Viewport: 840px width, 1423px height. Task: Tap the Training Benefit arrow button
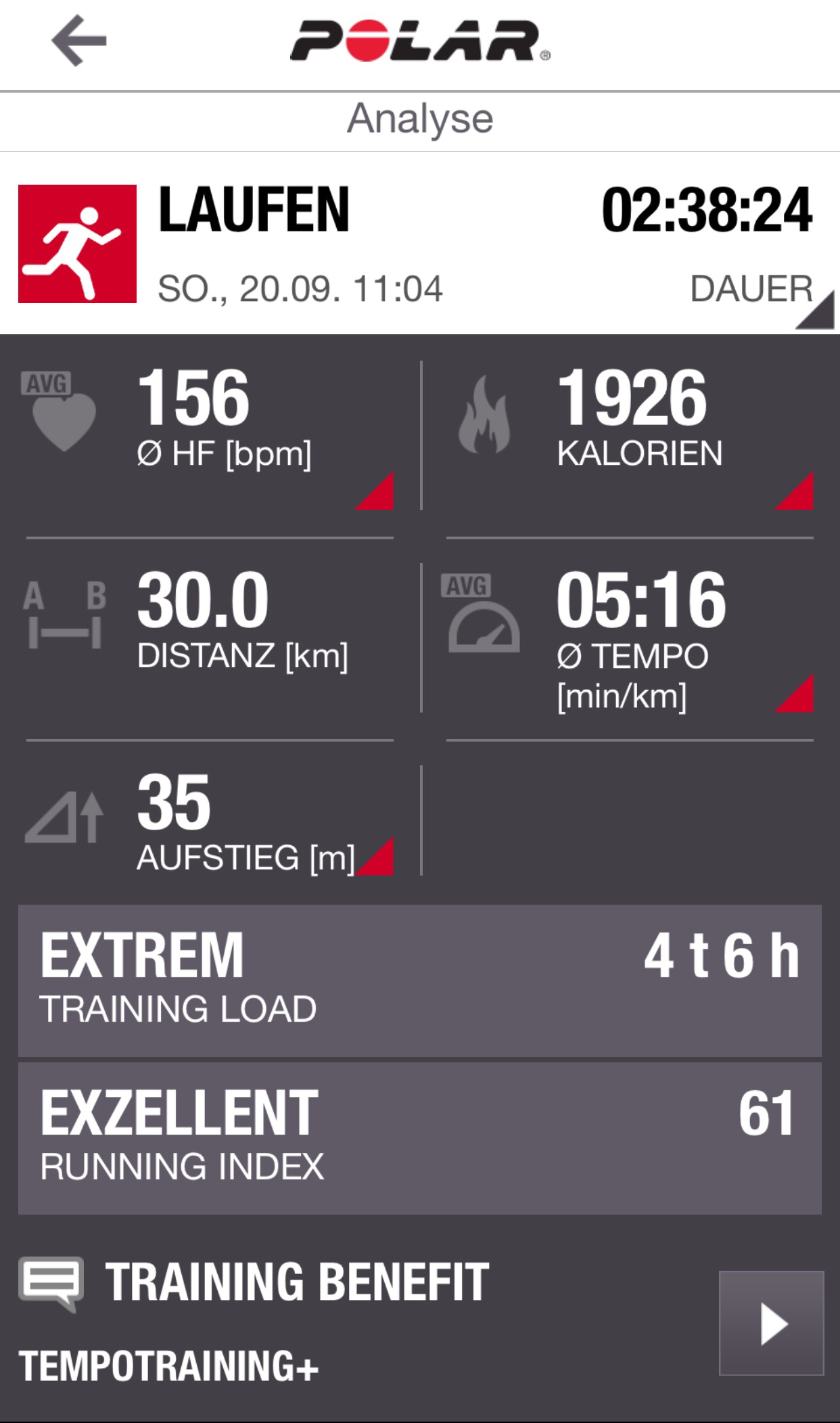771,1323
